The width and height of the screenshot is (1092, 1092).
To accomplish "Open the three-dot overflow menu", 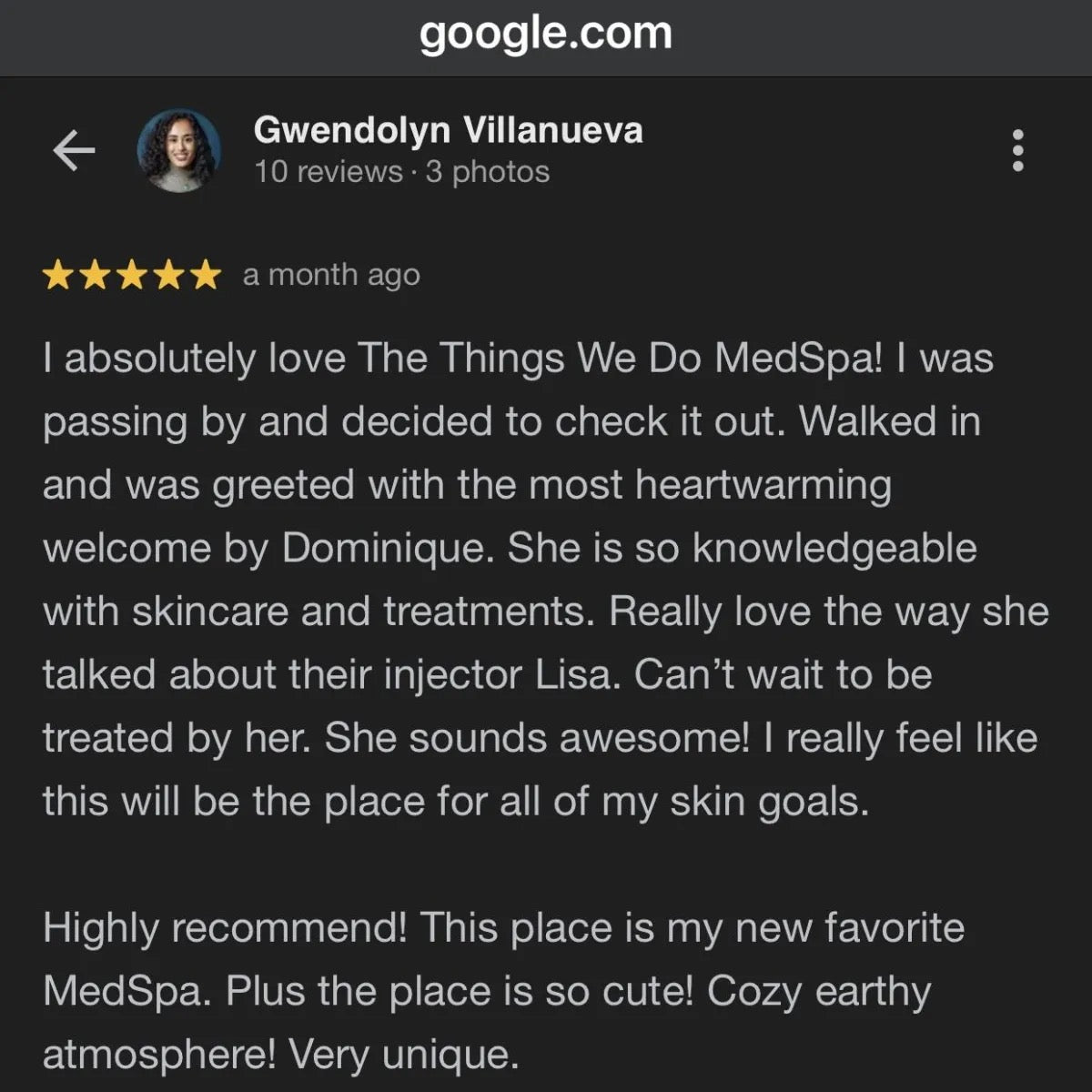I will click(x=1017, y=151).
